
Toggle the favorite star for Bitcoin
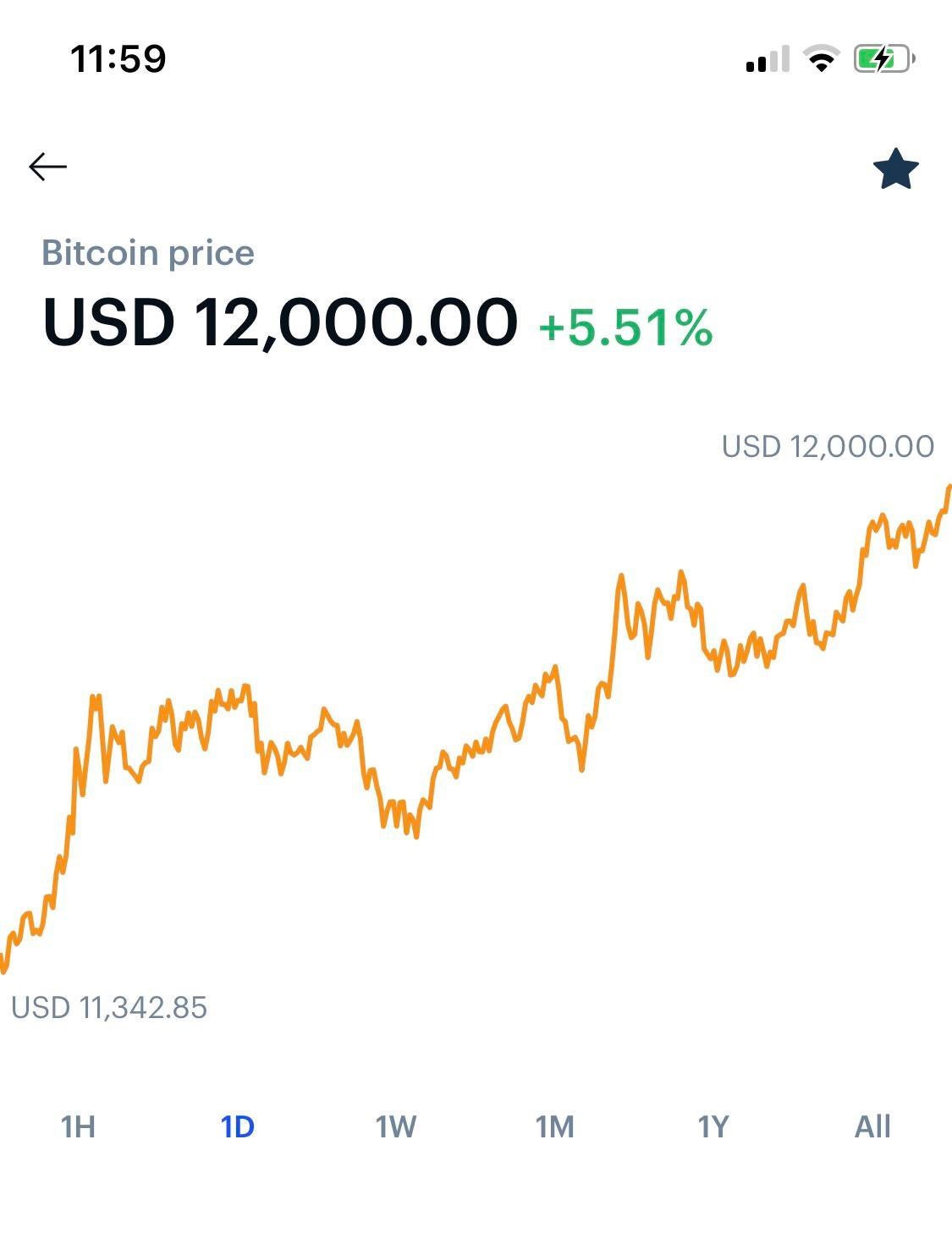click(x=895, y=169)
